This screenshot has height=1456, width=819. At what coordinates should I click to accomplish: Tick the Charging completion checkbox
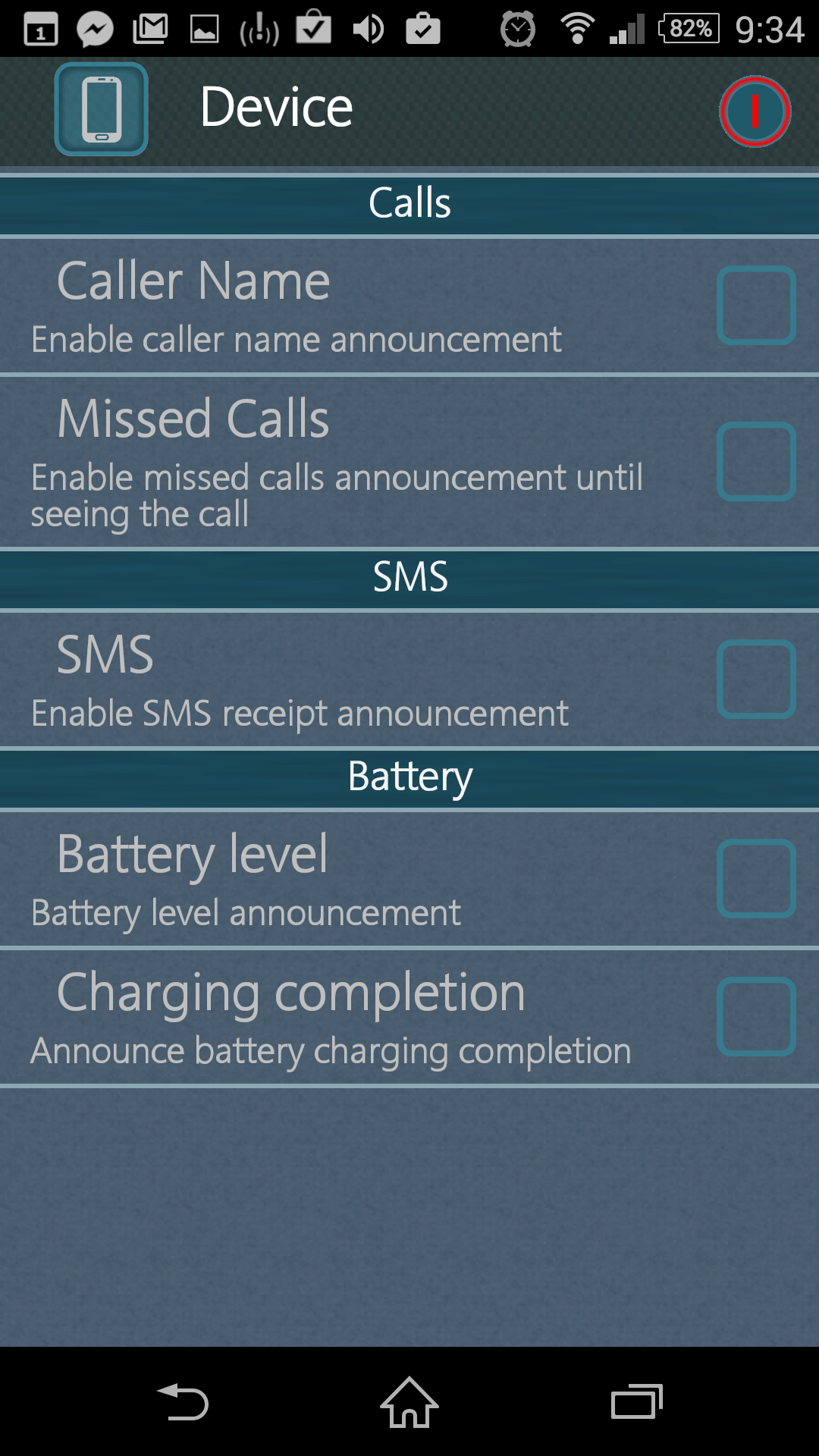tap(756, 1016)
